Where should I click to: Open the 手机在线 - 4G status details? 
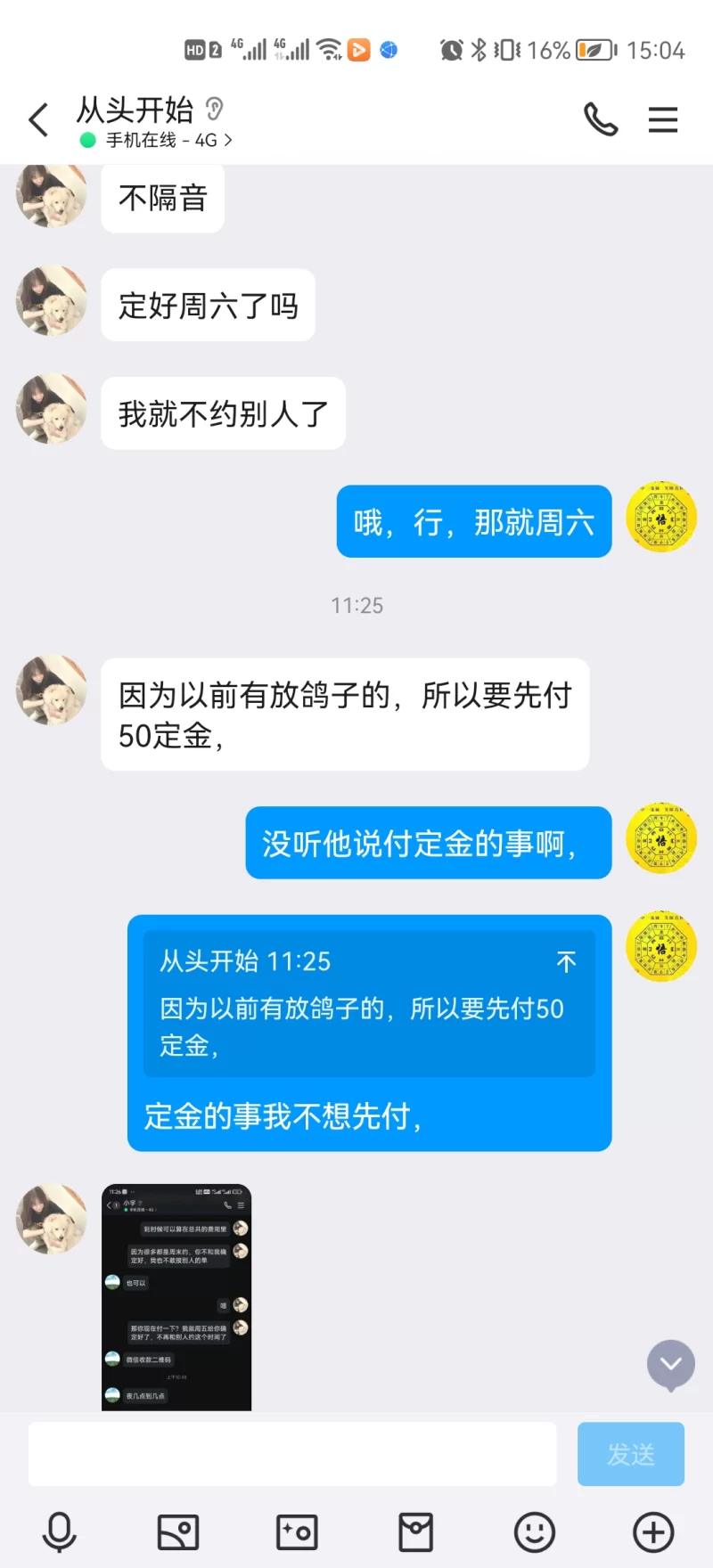coord(168,140)
